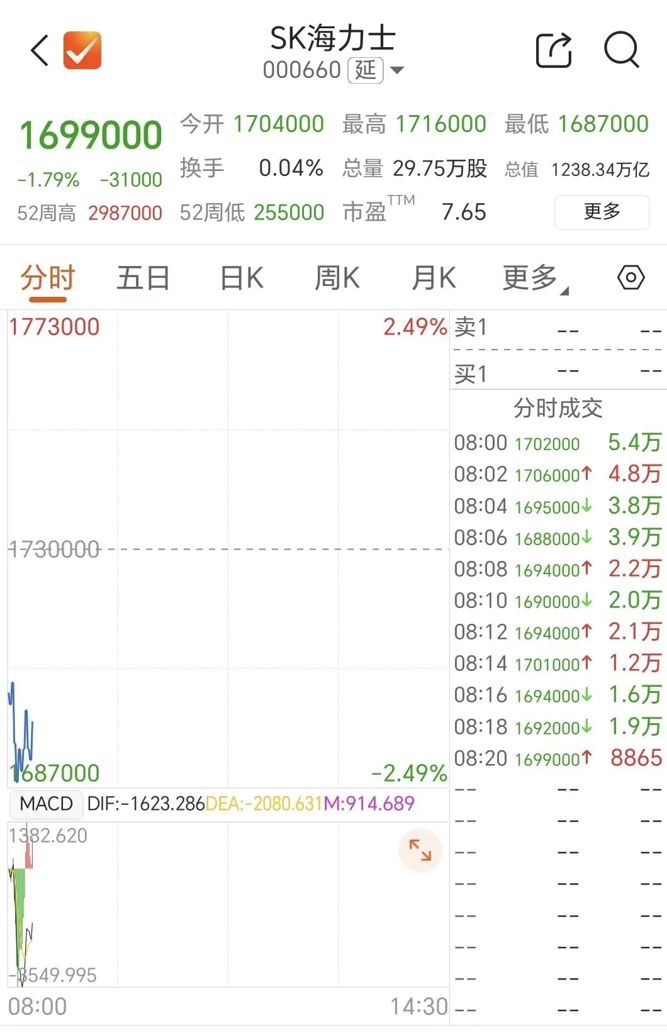Expand the chart to fullscreen
Screen dimensions: 667x1035
click(419, 850)
